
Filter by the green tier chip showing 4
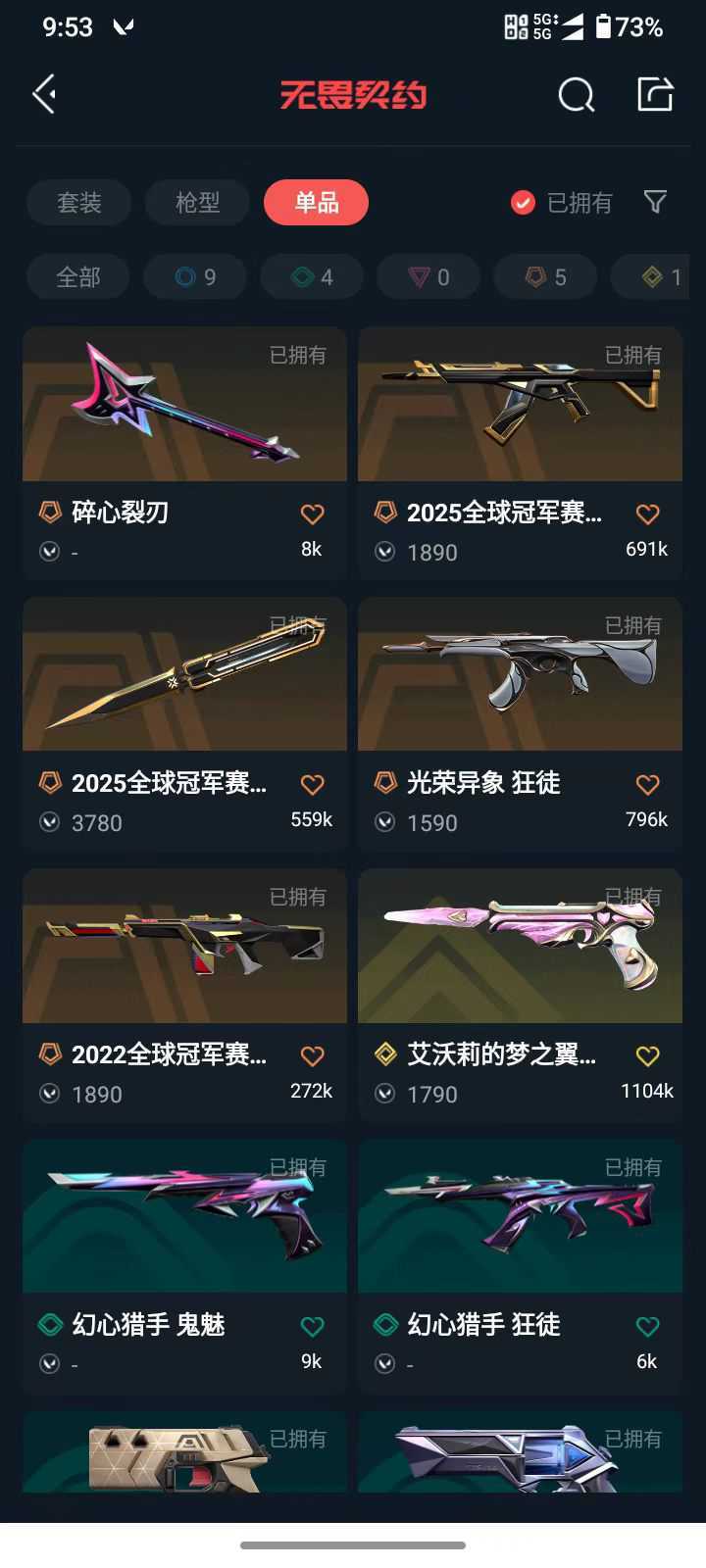point(312,277)
